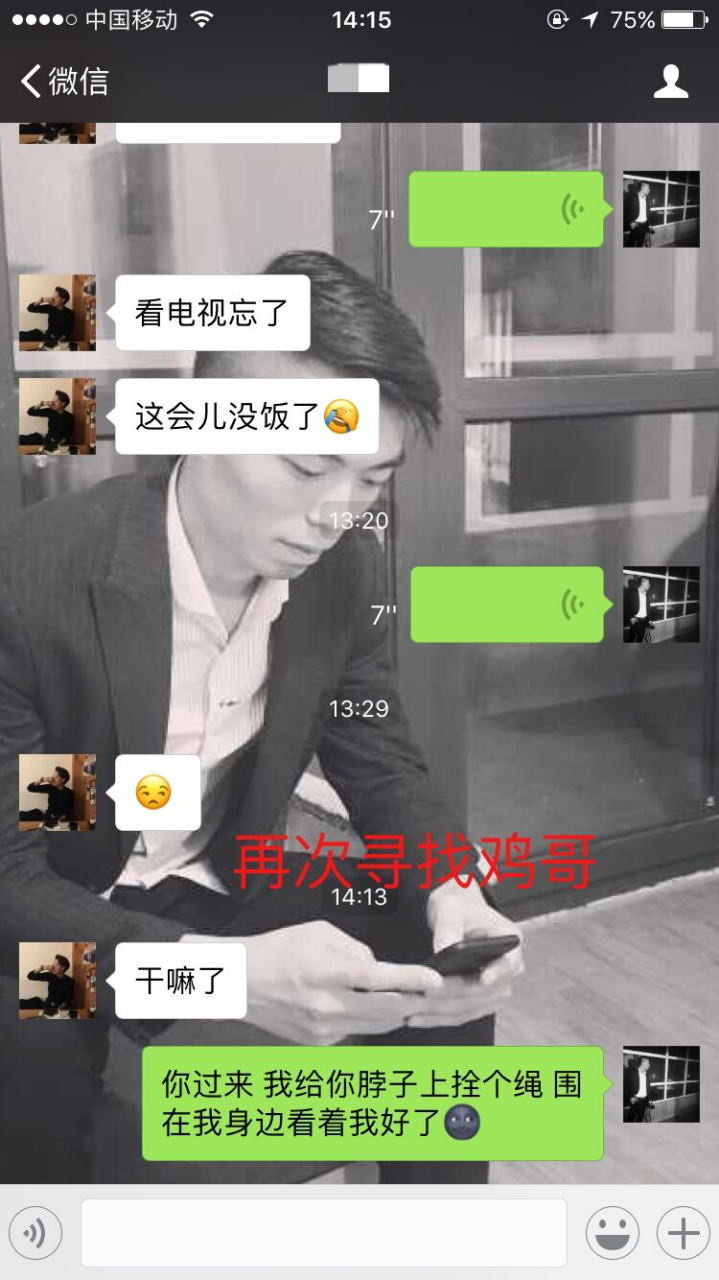Play the 7-second voice message above 13:29
This screenshot has width=719, height=1280.
click(507, 604)
